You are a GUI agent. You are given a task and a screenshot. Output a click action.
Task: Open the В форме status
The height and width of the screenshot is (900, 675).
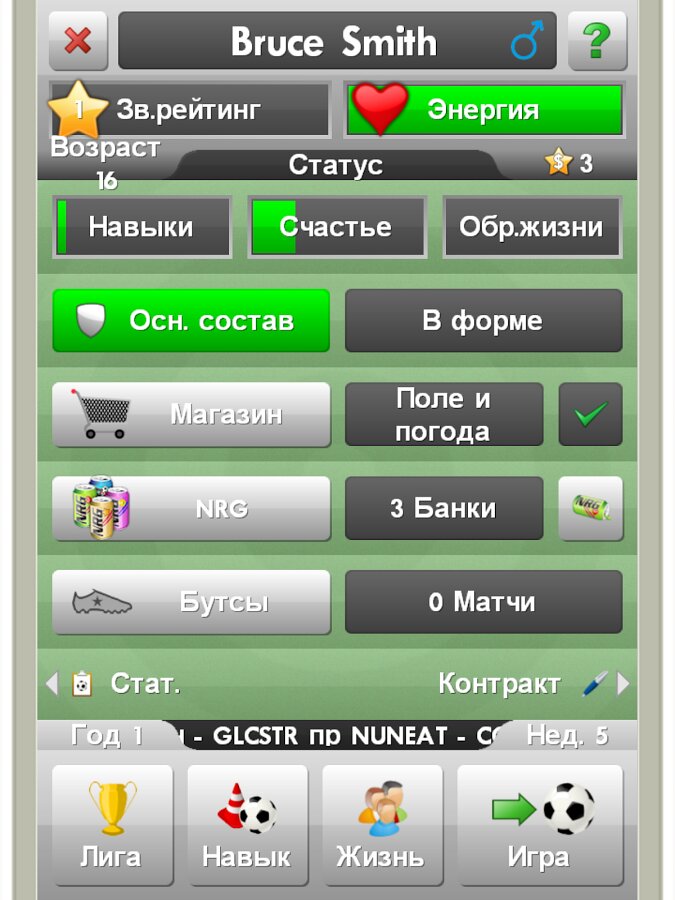(x=483, y=321)
